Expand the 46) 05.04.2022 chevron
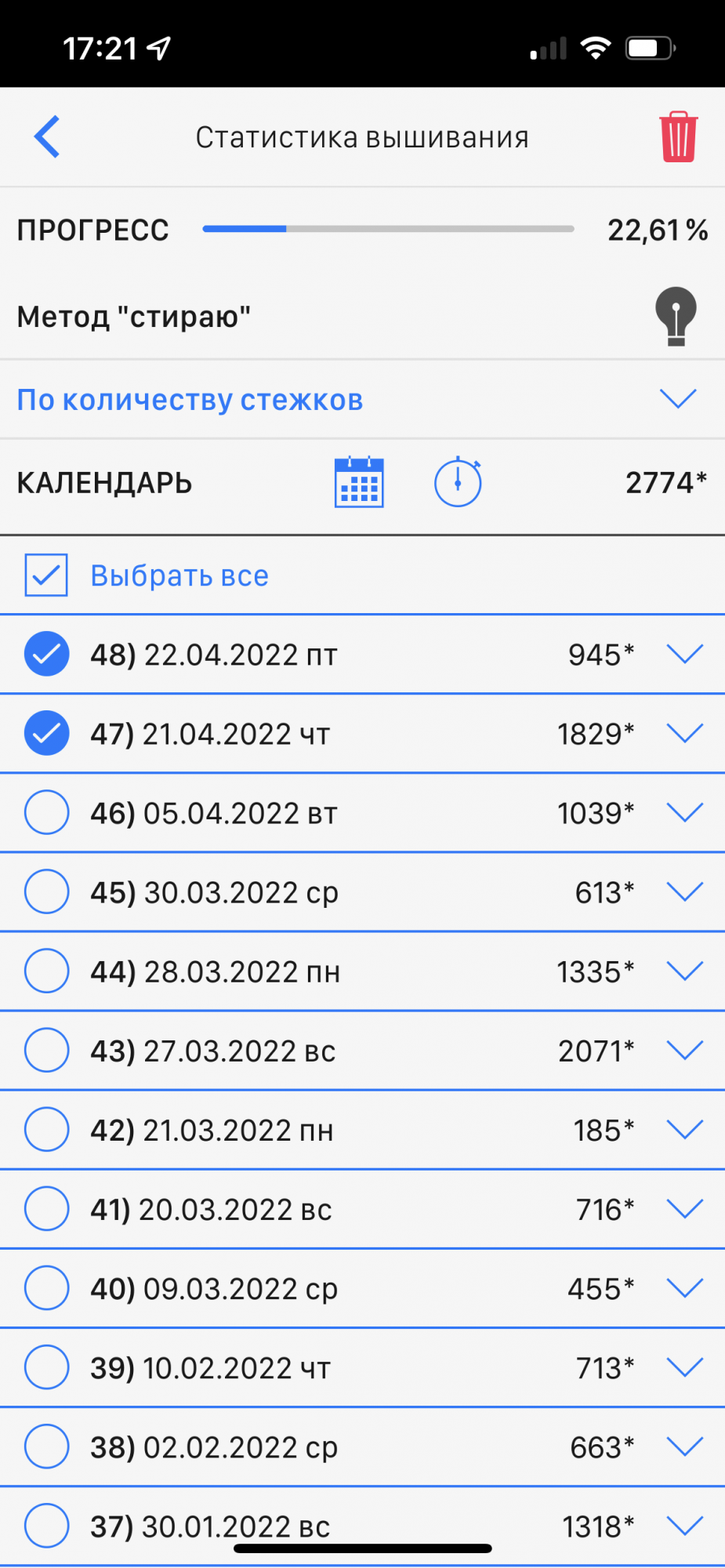Viewport: 725px width, 1568px height. [684, 813]
